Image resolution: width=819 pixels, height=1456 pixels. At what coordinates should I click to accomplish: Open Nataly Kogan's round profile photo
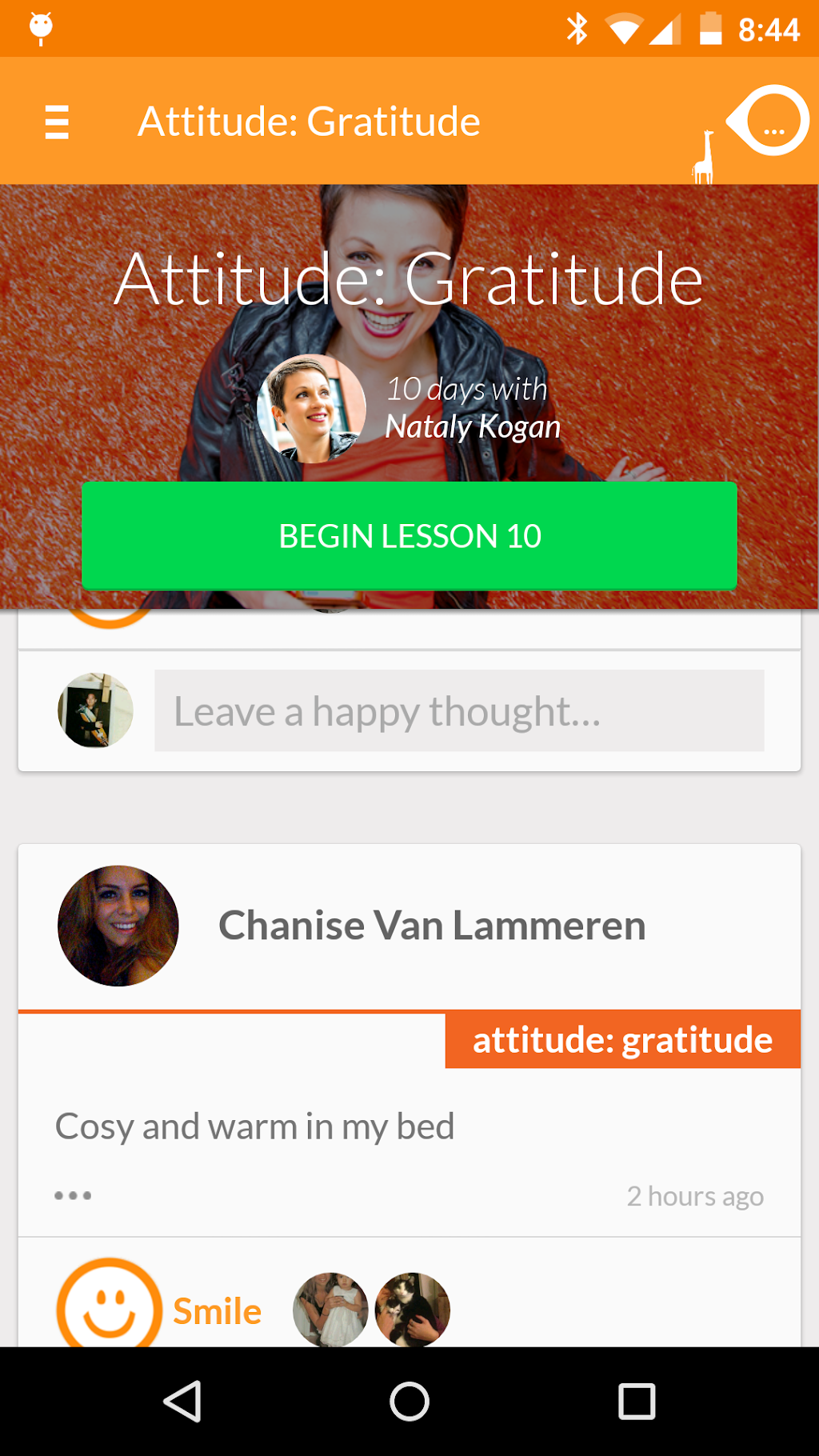[311, 409]
